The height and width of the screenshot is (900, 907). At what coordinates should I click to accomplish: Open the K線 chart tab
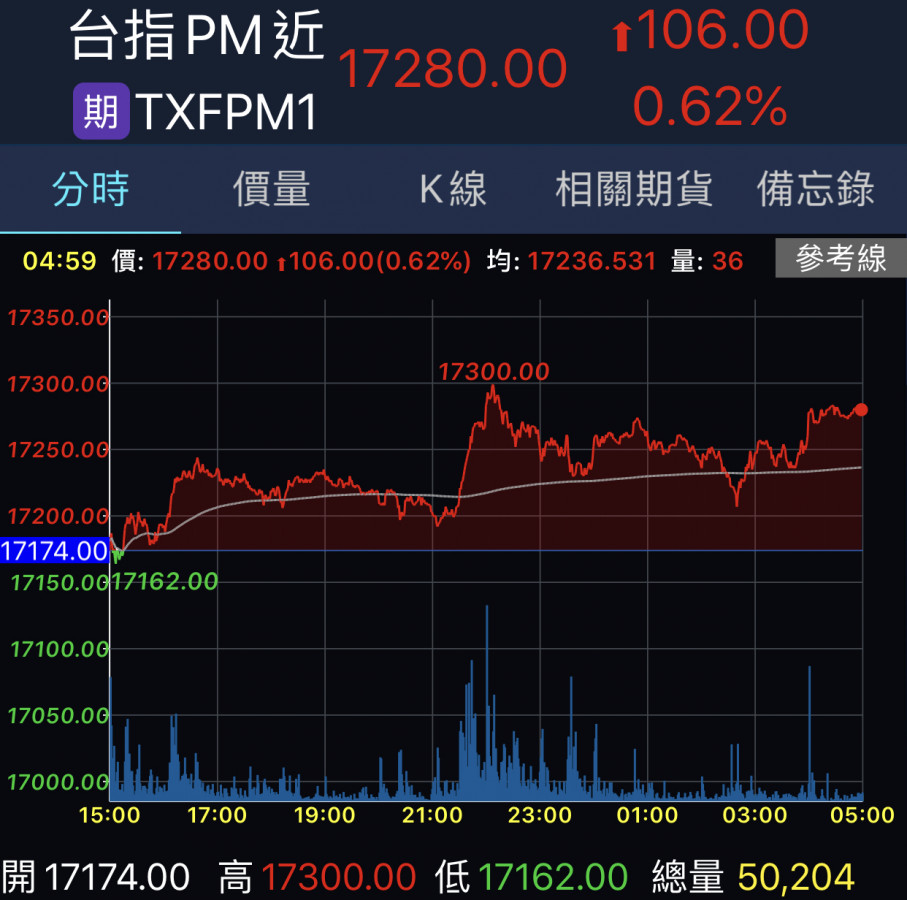click(453, 189)
